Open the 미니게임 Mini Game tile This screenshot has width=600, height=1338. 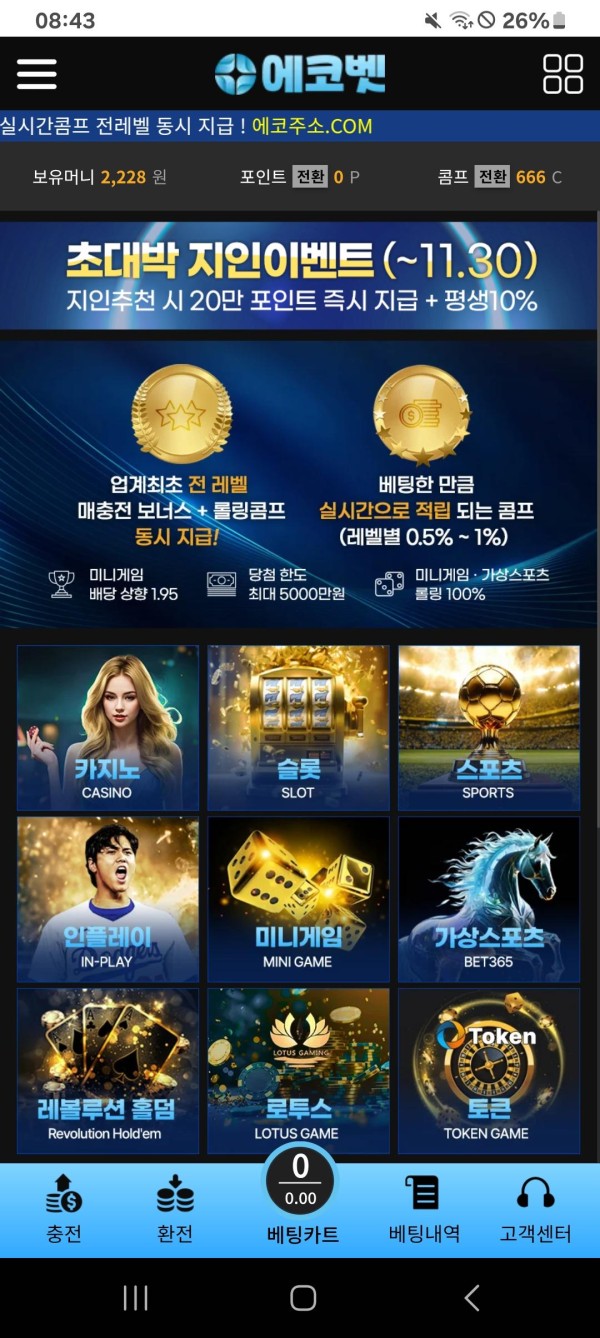(298, 899)
